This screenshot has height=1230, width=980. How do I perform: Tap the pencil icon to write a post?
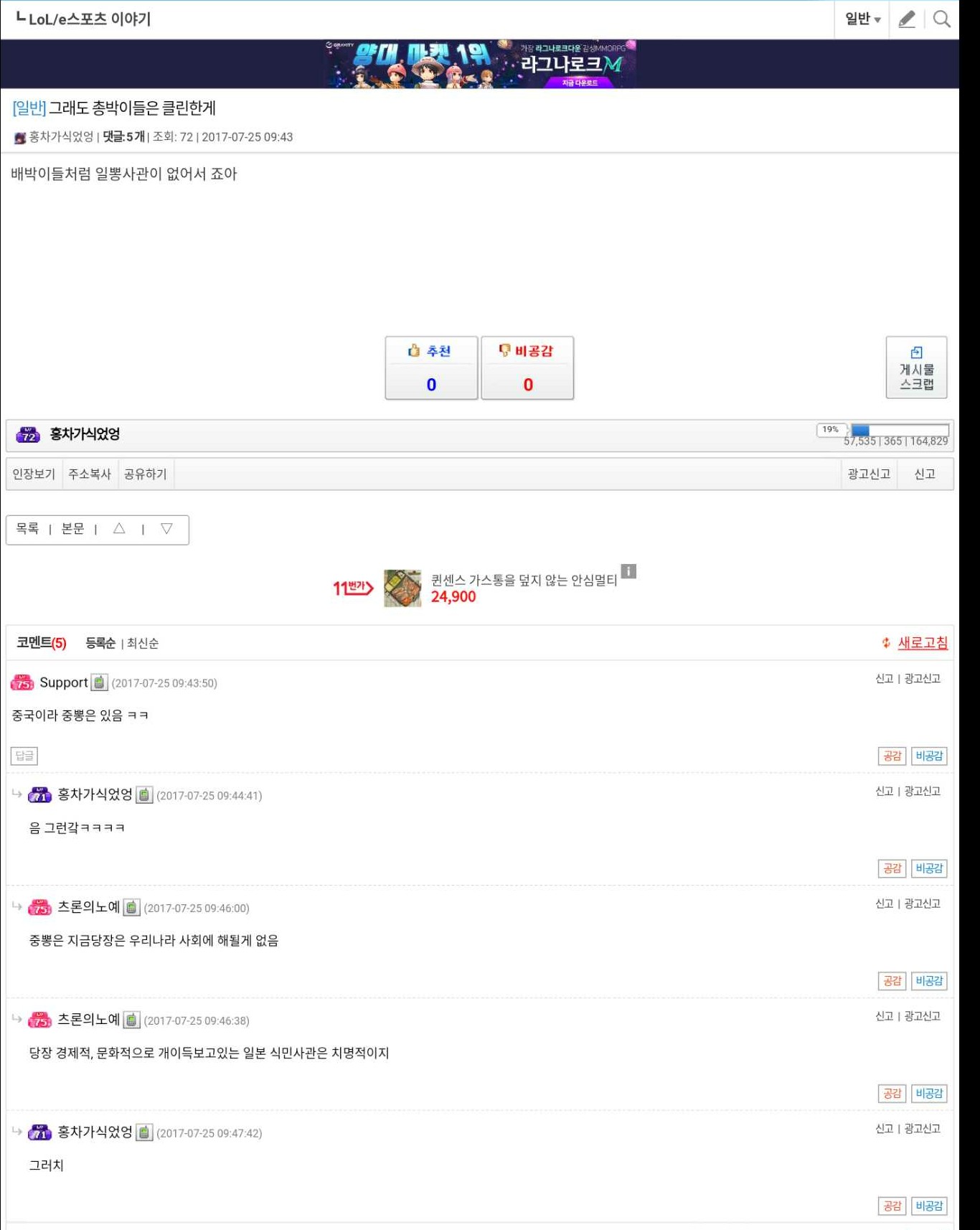[x=907, y=19]
